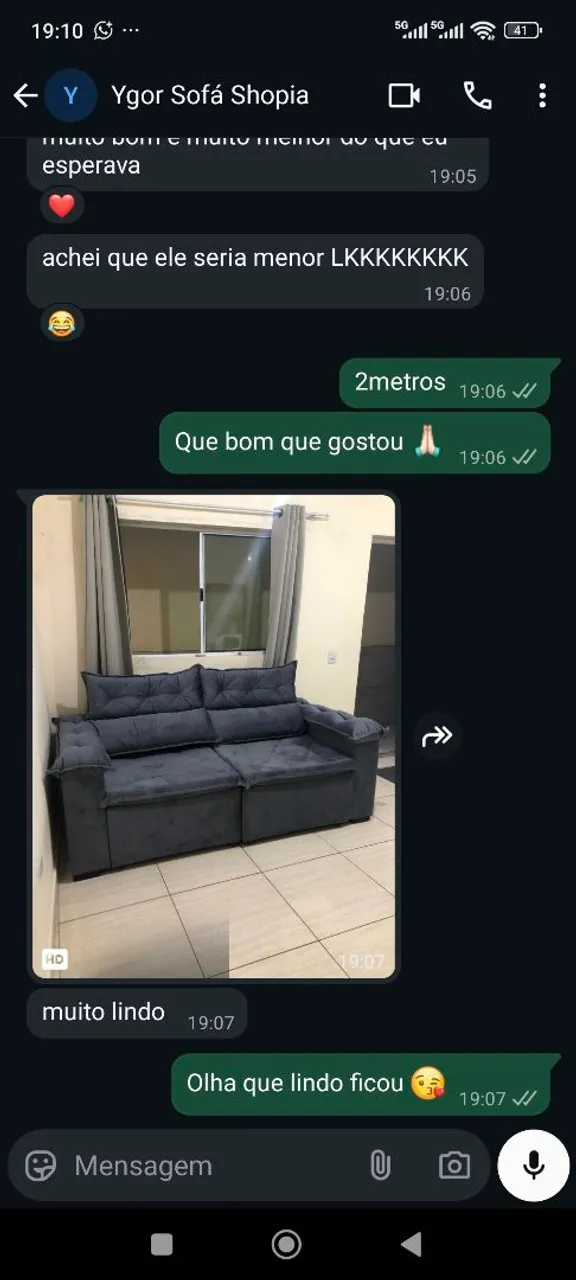
Task: Open the attachment paperclip menu
Action: coord(380,1165)
